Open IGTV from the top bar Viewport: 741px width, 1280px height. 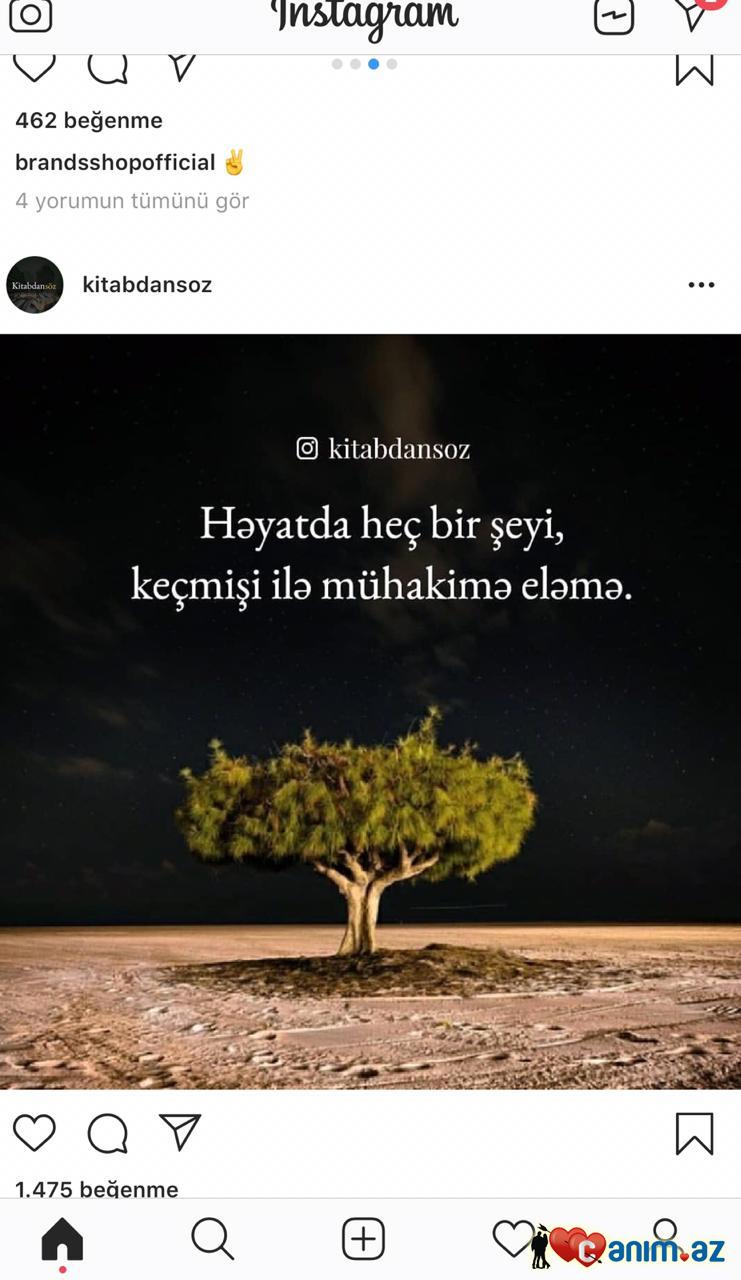pyautogui.click(x=613, y=16)
